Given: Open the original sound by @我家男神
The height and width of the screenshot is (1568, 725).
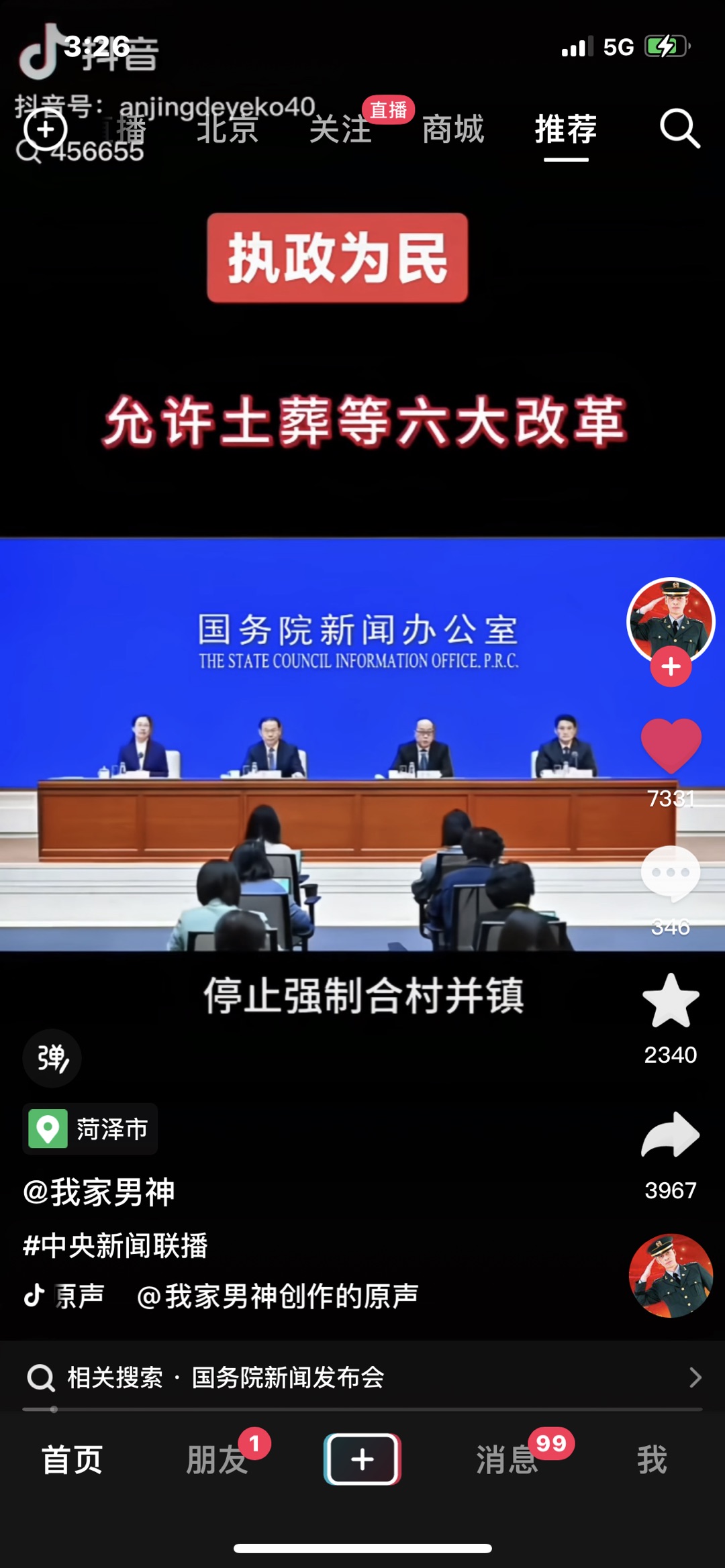Looking at the screenshot, I should pos(277,1296).
